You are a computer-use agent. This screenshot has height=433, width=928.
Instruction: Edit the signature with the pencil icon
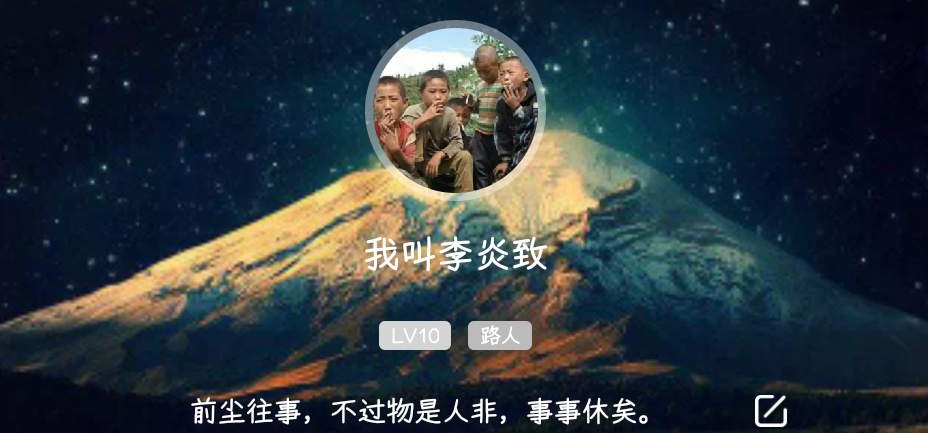click(770, 410)
